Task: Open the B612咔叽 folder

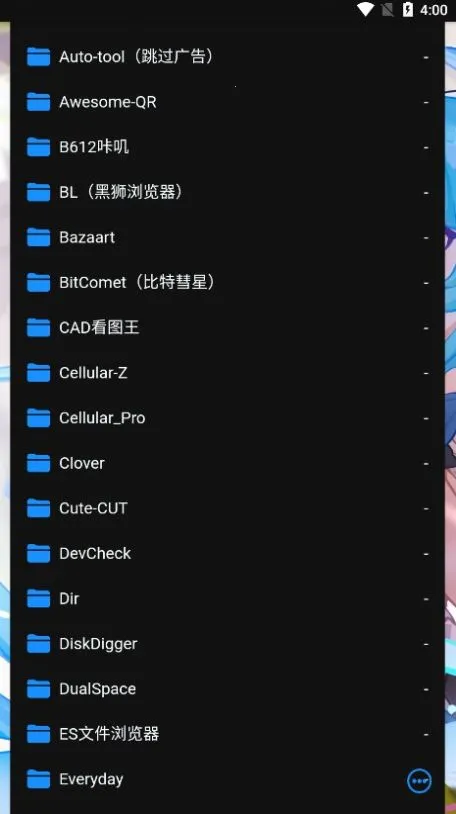Action: point(227,147)
